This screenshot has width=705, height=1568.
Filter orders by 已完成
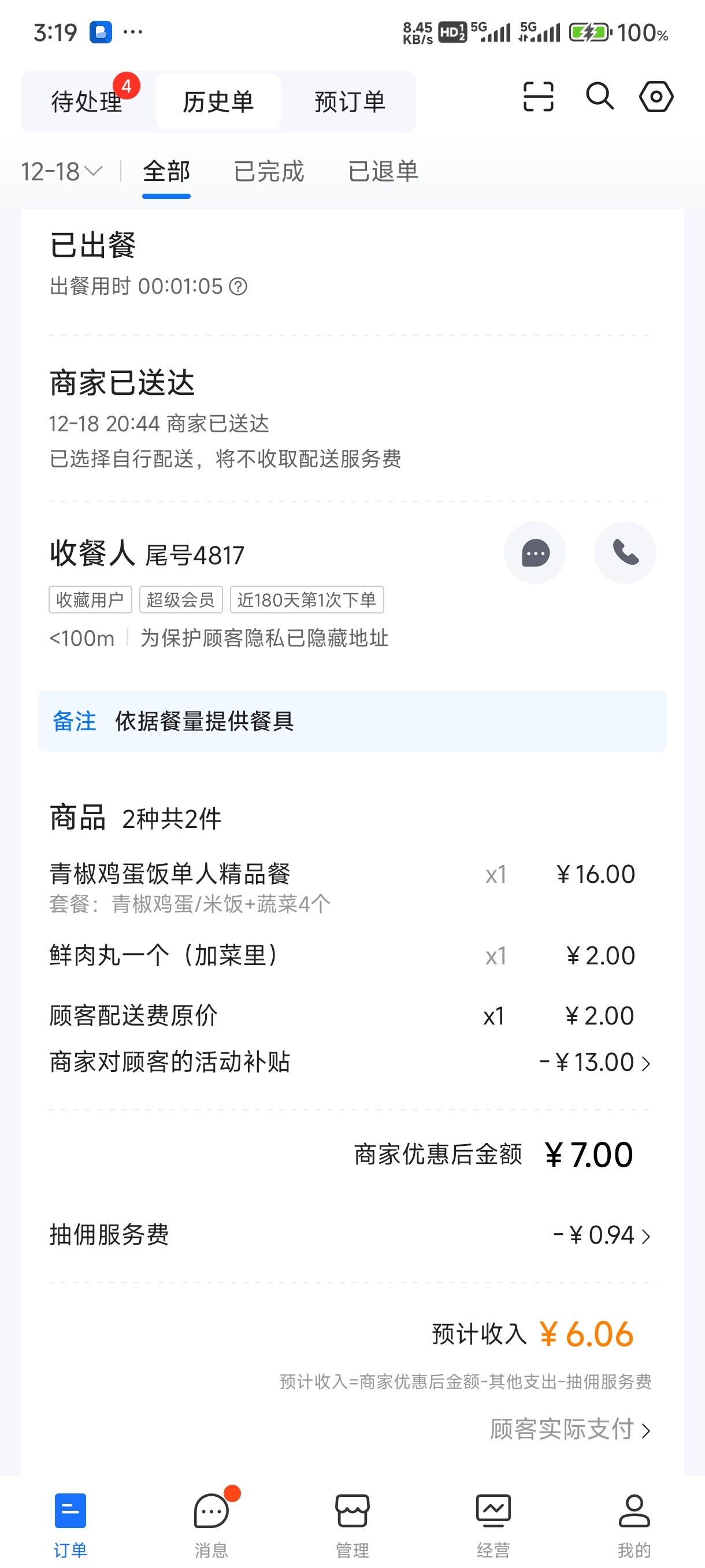coord(269,172)
